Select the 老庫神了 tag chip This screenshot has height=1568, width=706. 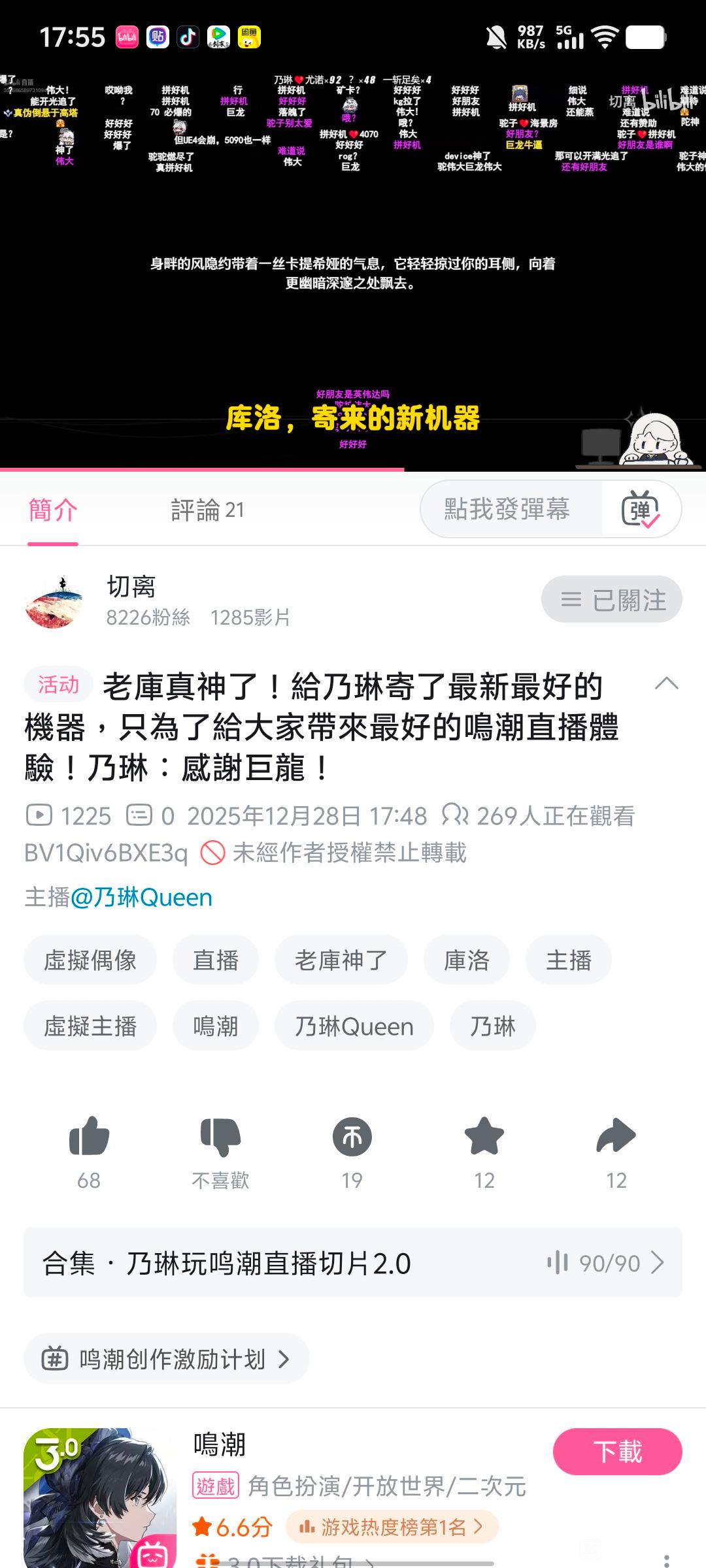pyautogui.click(x=341, y=960)
